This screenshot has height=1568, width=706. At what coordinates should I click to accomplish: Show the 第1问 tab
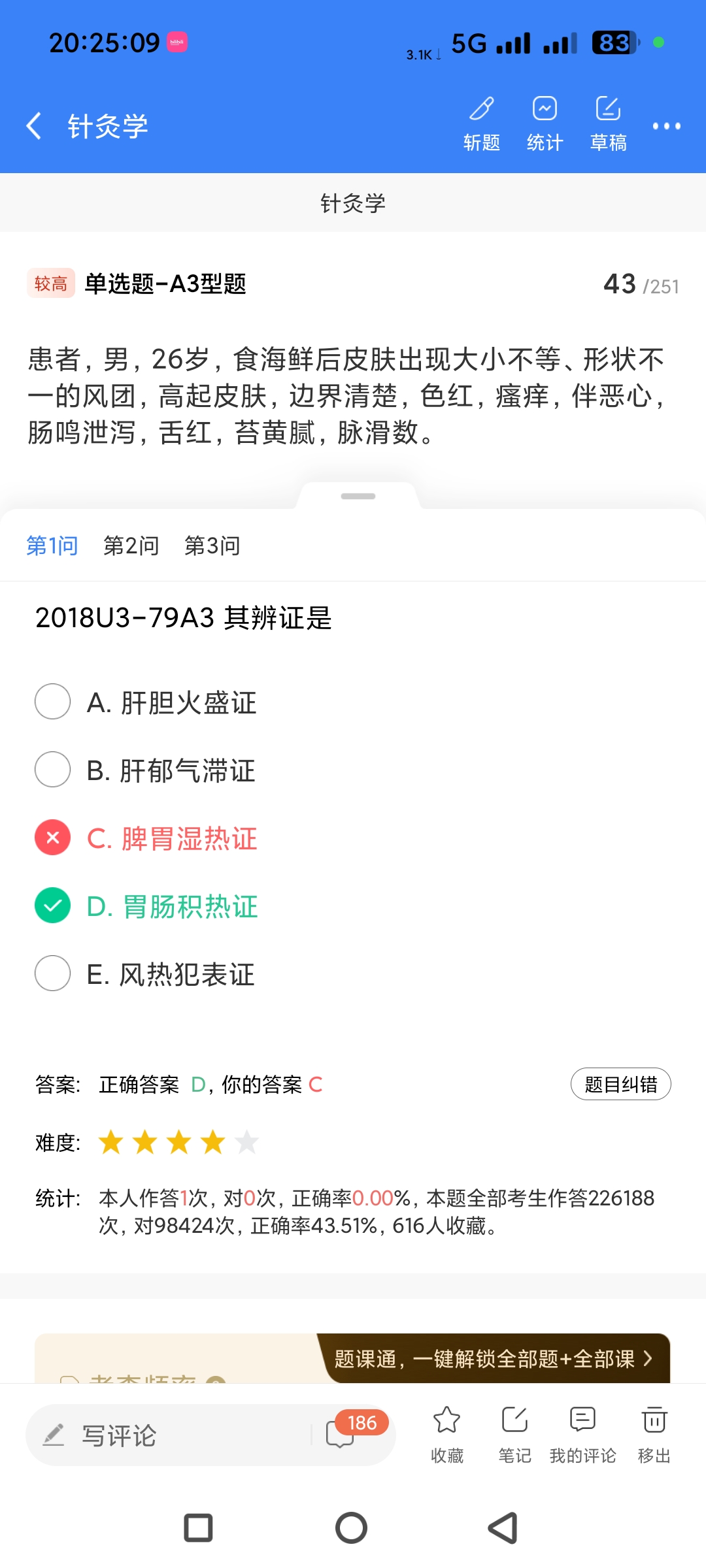click(52, 546)
